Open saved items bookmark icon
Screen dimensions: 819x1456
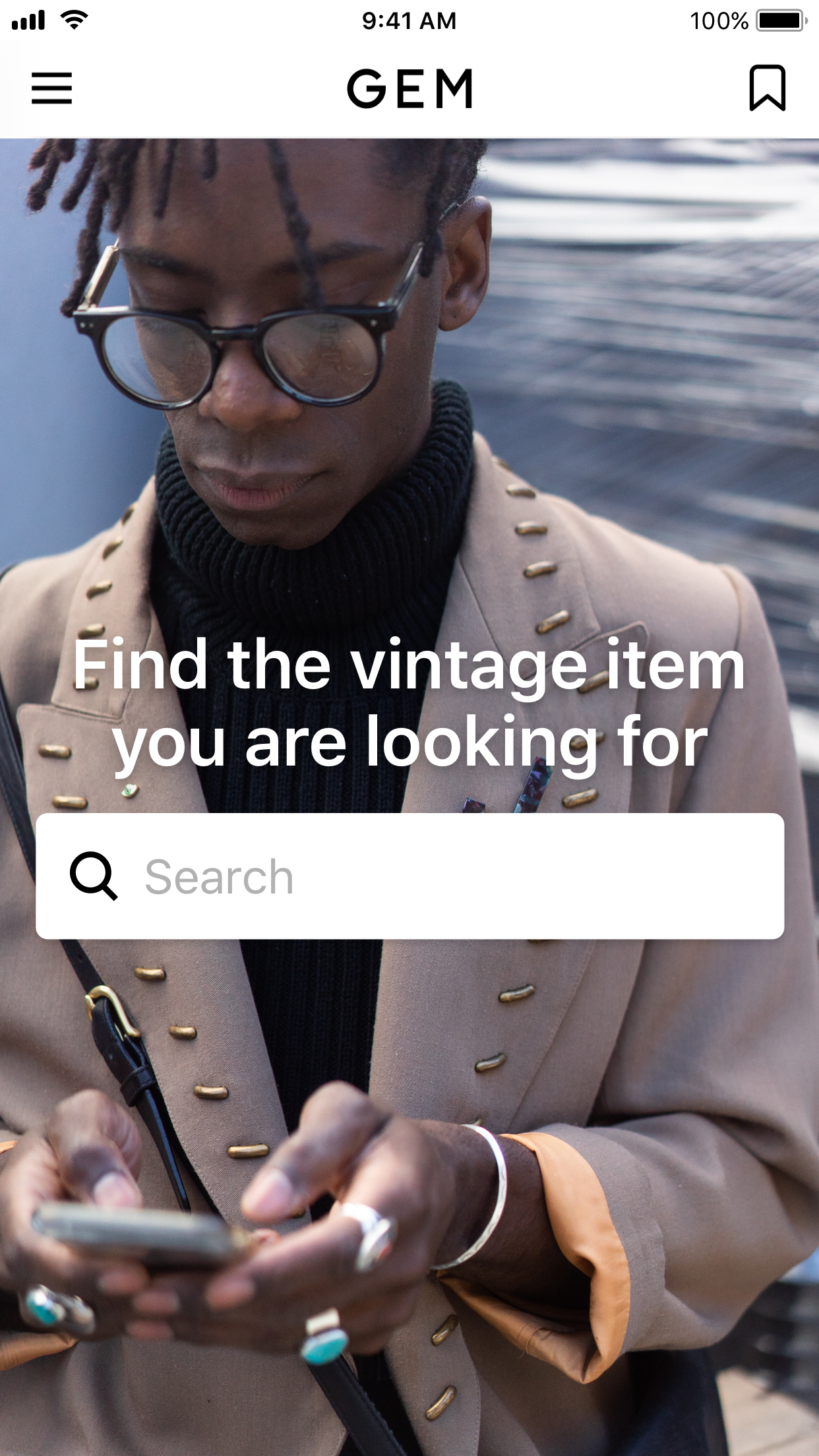767,88
